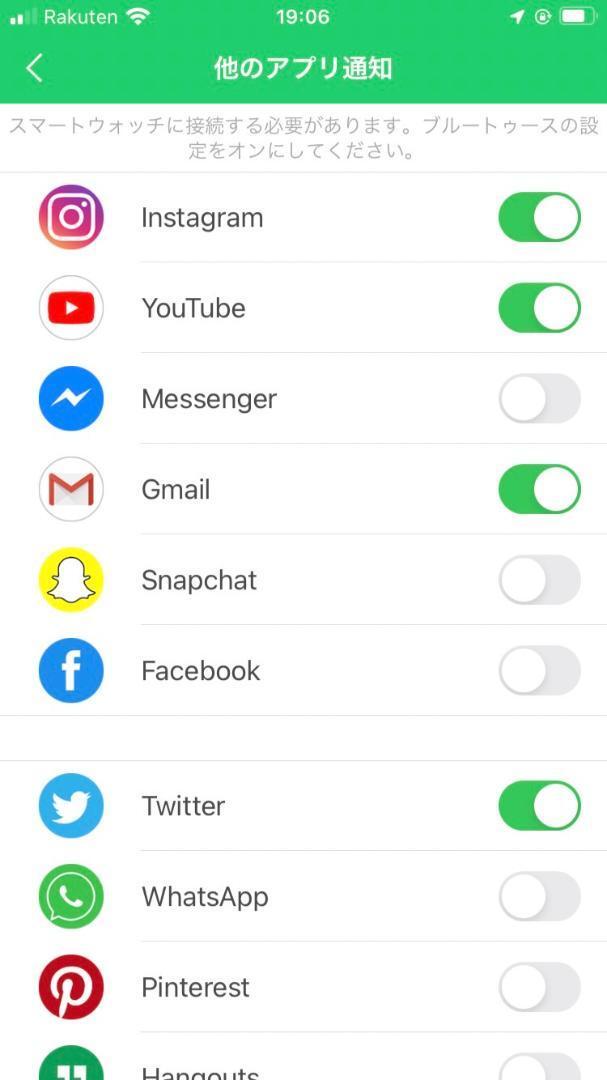Disable Instagram notifications
Viewport: 607px width, 1080px height.
[539, 218]
